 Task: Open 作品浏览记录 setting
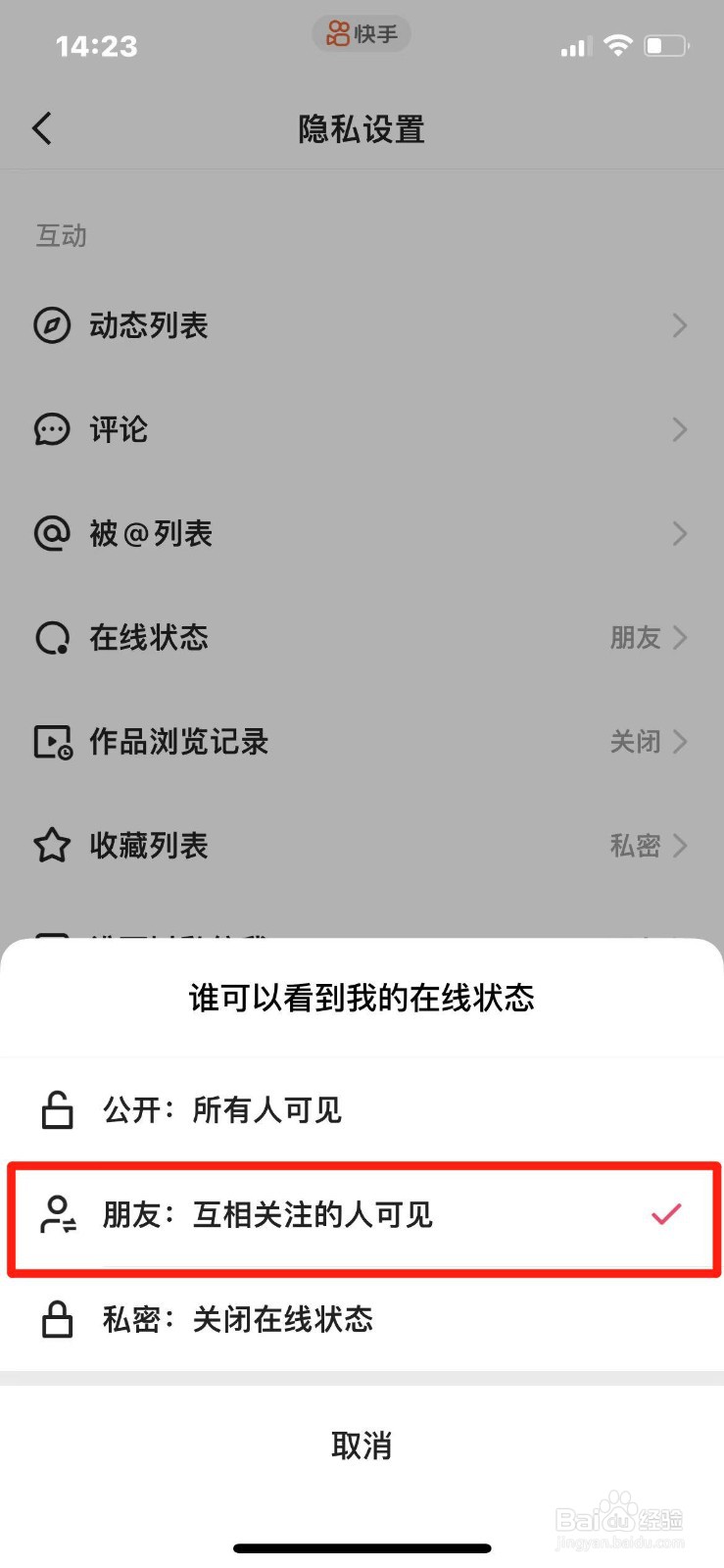point(362,742)
